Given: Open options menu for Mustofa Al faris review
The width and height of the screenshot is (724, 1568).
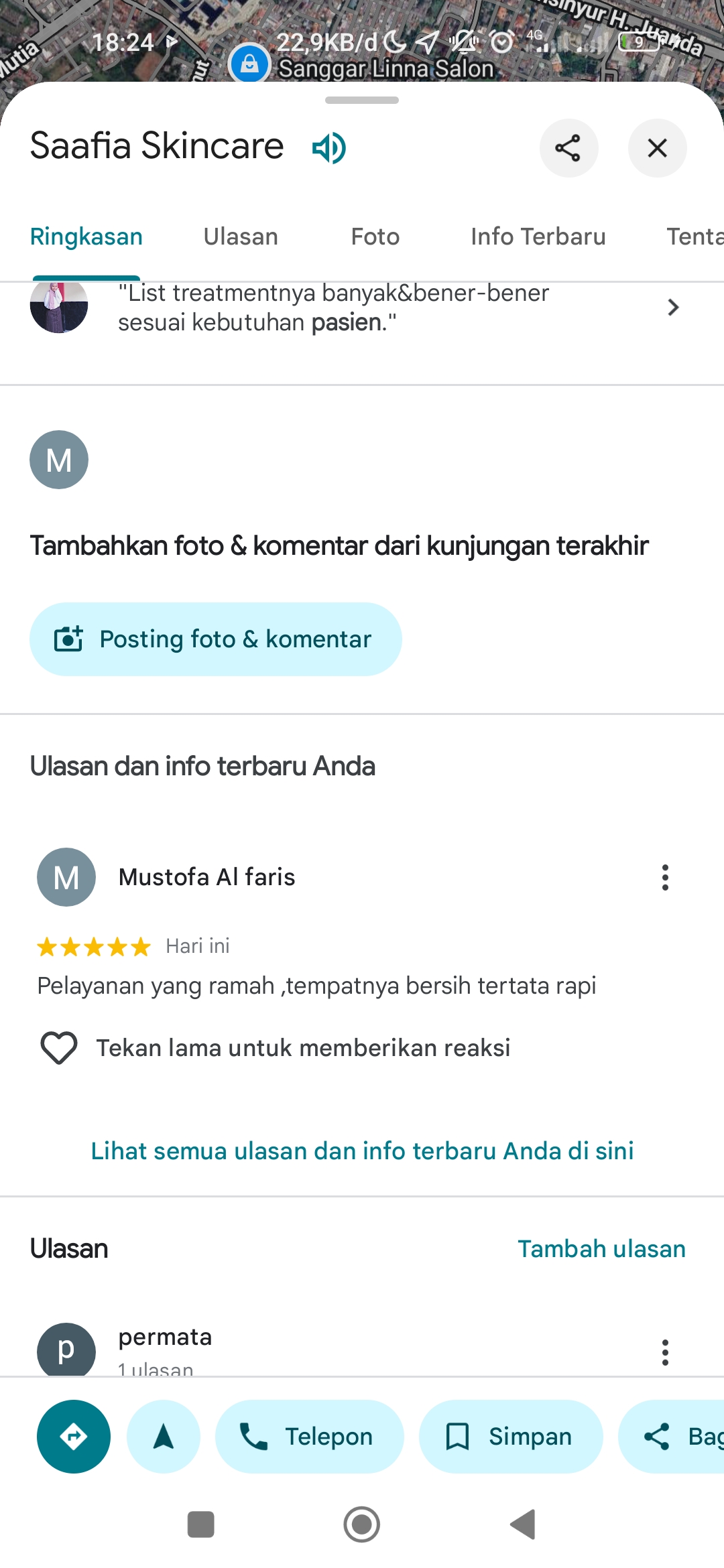Looking at the screenshot, I should tap(665, 877).
